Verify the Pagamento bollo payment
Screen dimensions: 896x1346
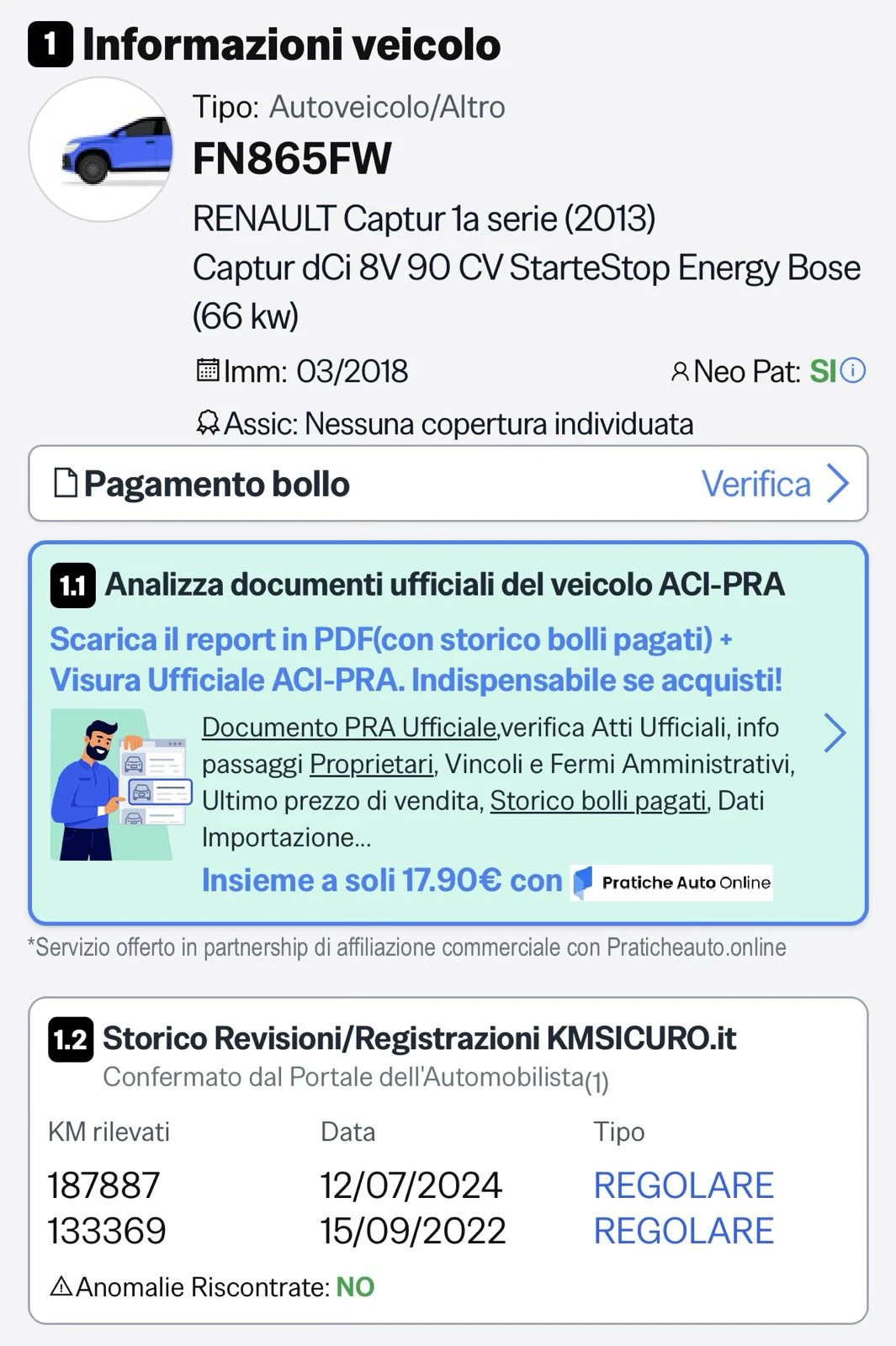[774, 484]
